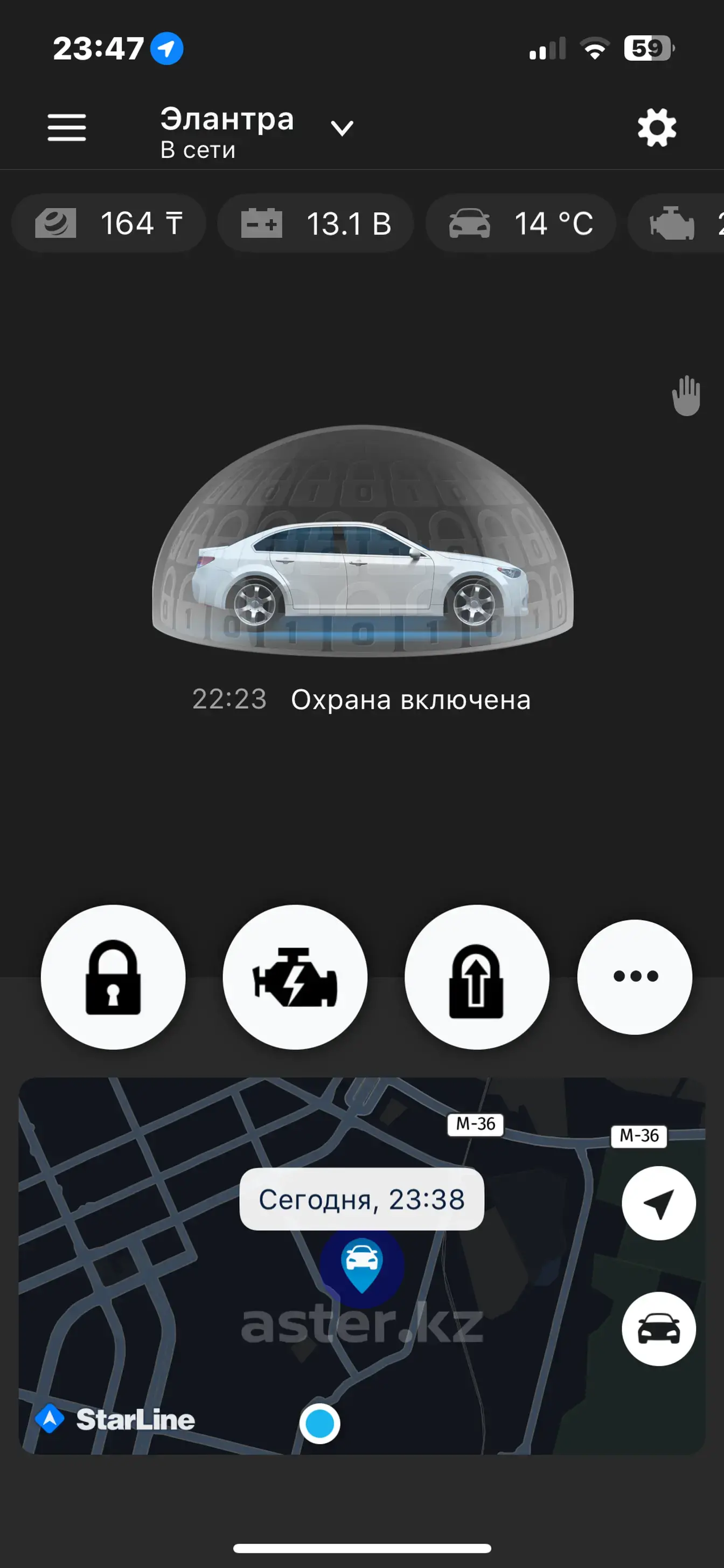The width and height of the screenshot is (724, 1568).
Task: Start the engine remotely
Action: pos(295,976)
